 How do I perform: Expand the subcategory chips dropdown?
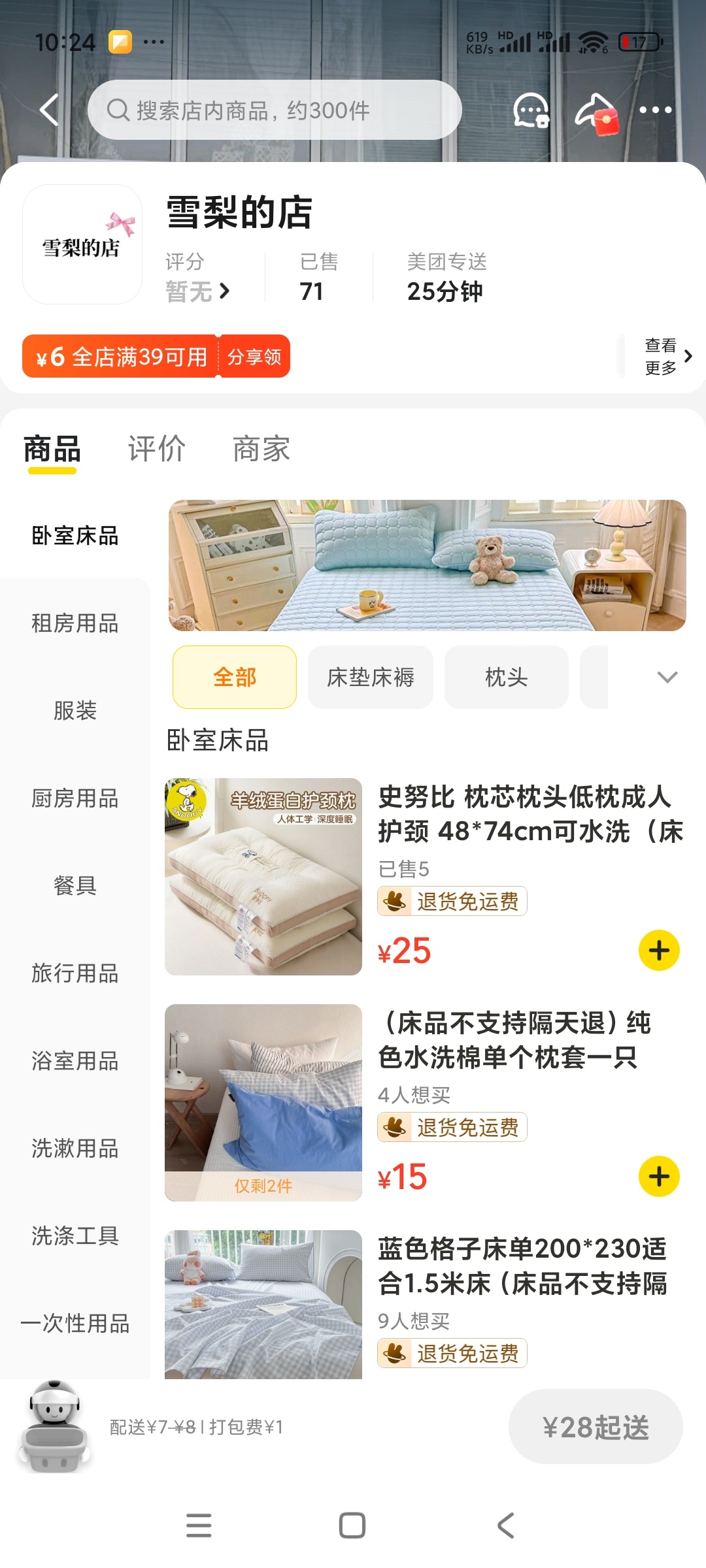point(667,678)
